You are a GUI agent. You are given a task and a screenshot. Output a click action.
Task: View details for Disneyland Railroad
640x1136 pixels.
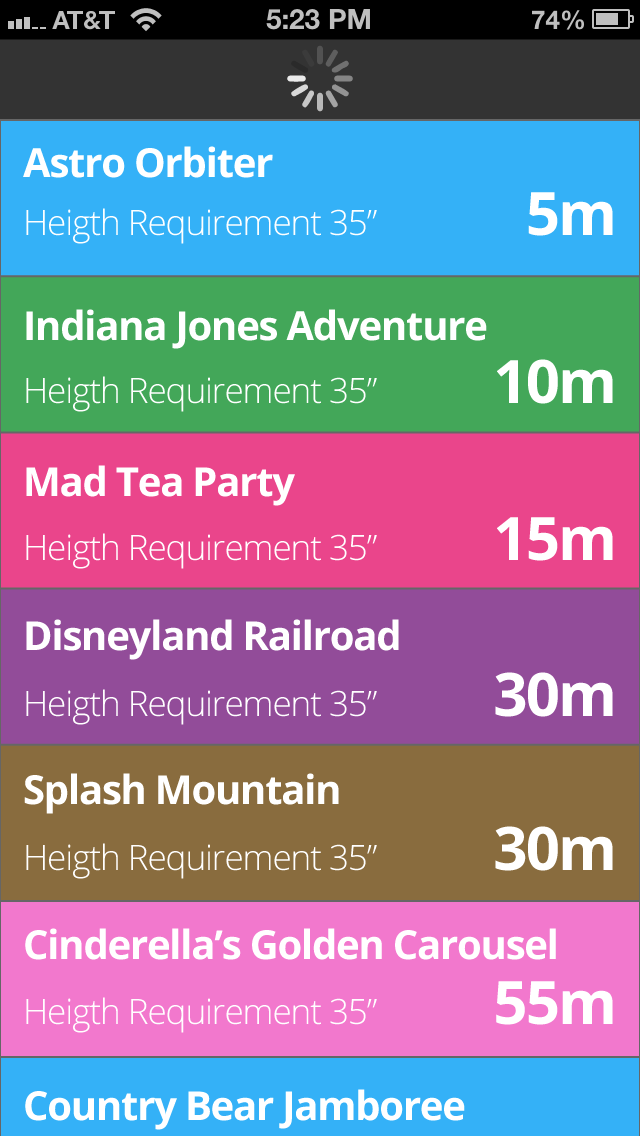(320, 667)
